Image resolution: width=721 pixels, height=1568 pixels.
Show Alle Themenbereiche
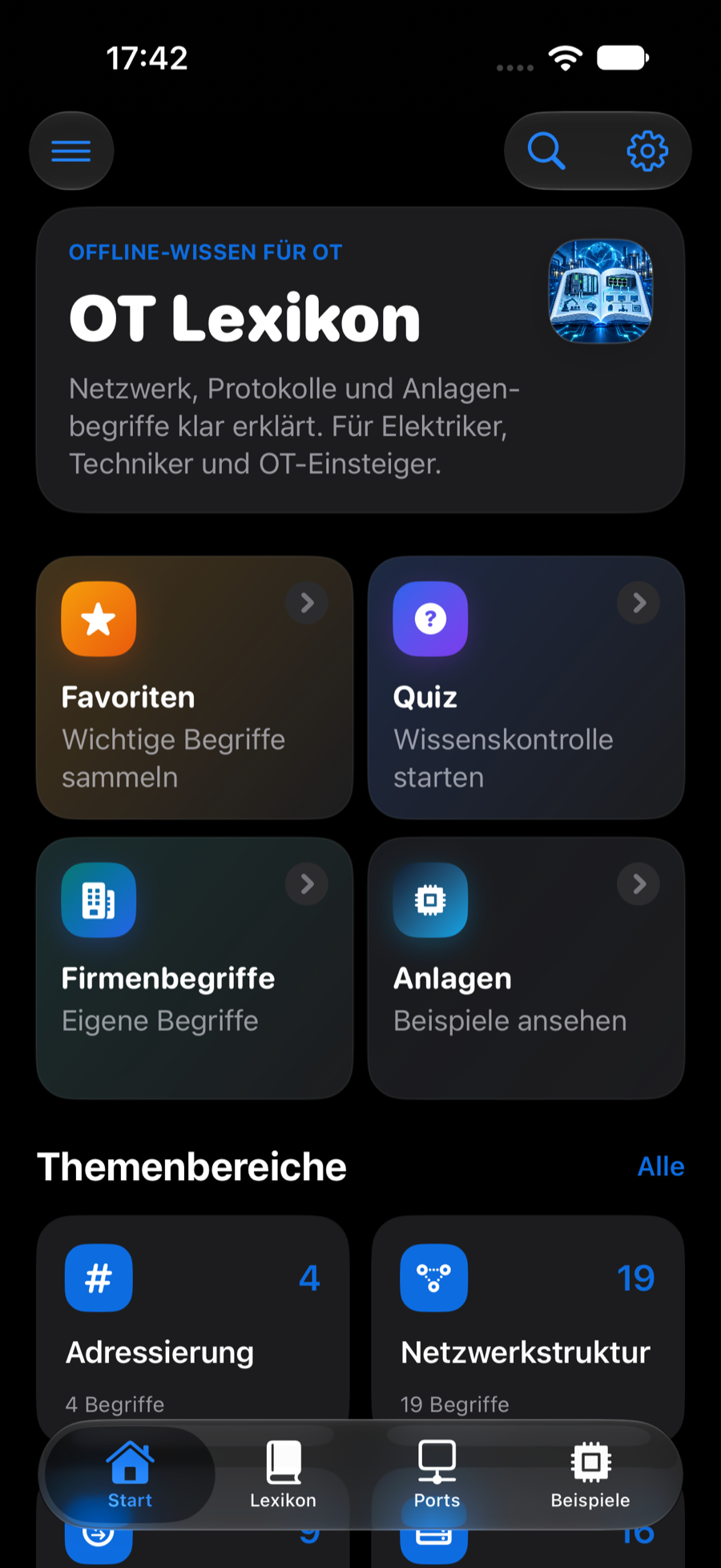point(661,1166)
